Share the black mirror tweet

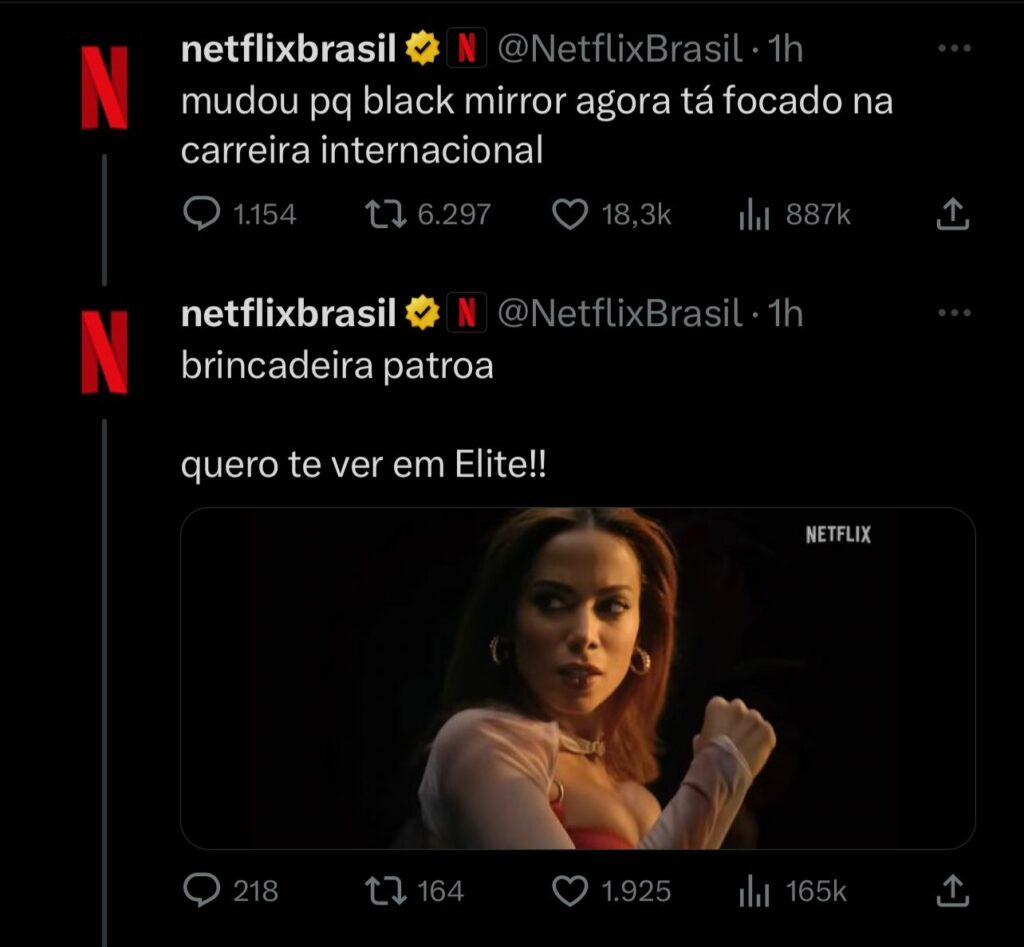pyautogui.click(x=952, y=214)
